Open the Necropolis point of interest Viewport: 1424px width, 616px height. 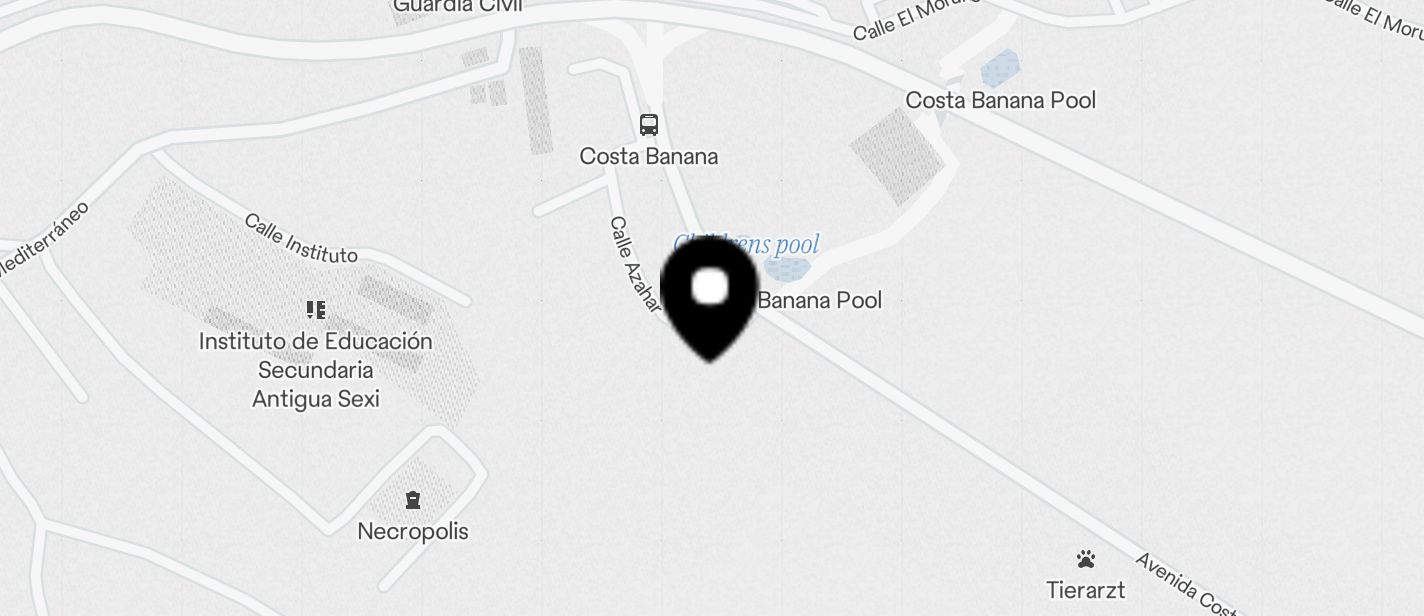[413, 500]
